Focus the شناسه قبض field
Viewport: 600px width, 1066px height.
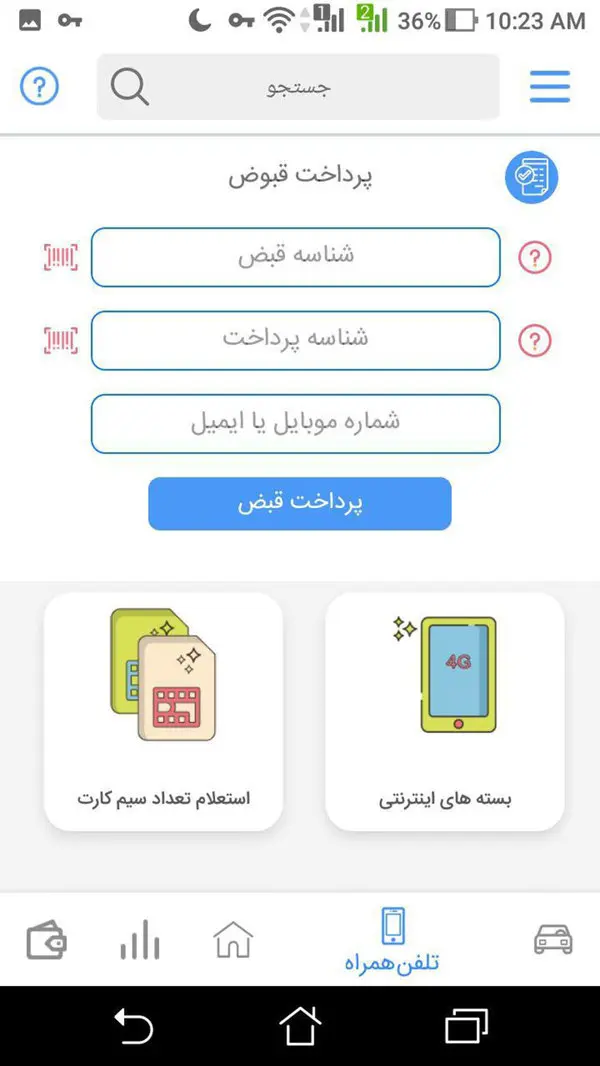pos(295,257)
